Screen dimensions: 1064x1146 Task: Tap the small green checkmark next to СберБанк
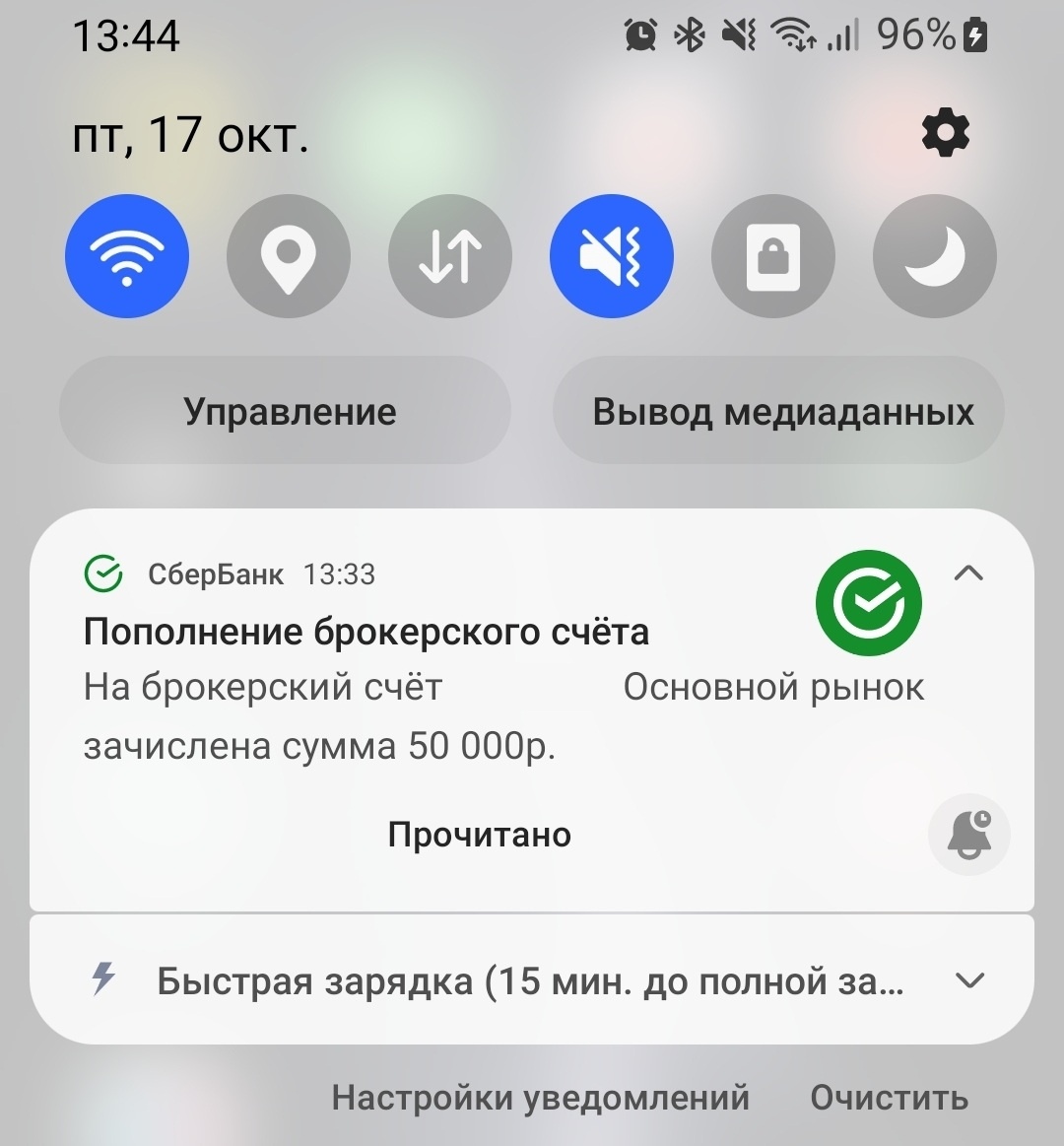tap(105, 573)
